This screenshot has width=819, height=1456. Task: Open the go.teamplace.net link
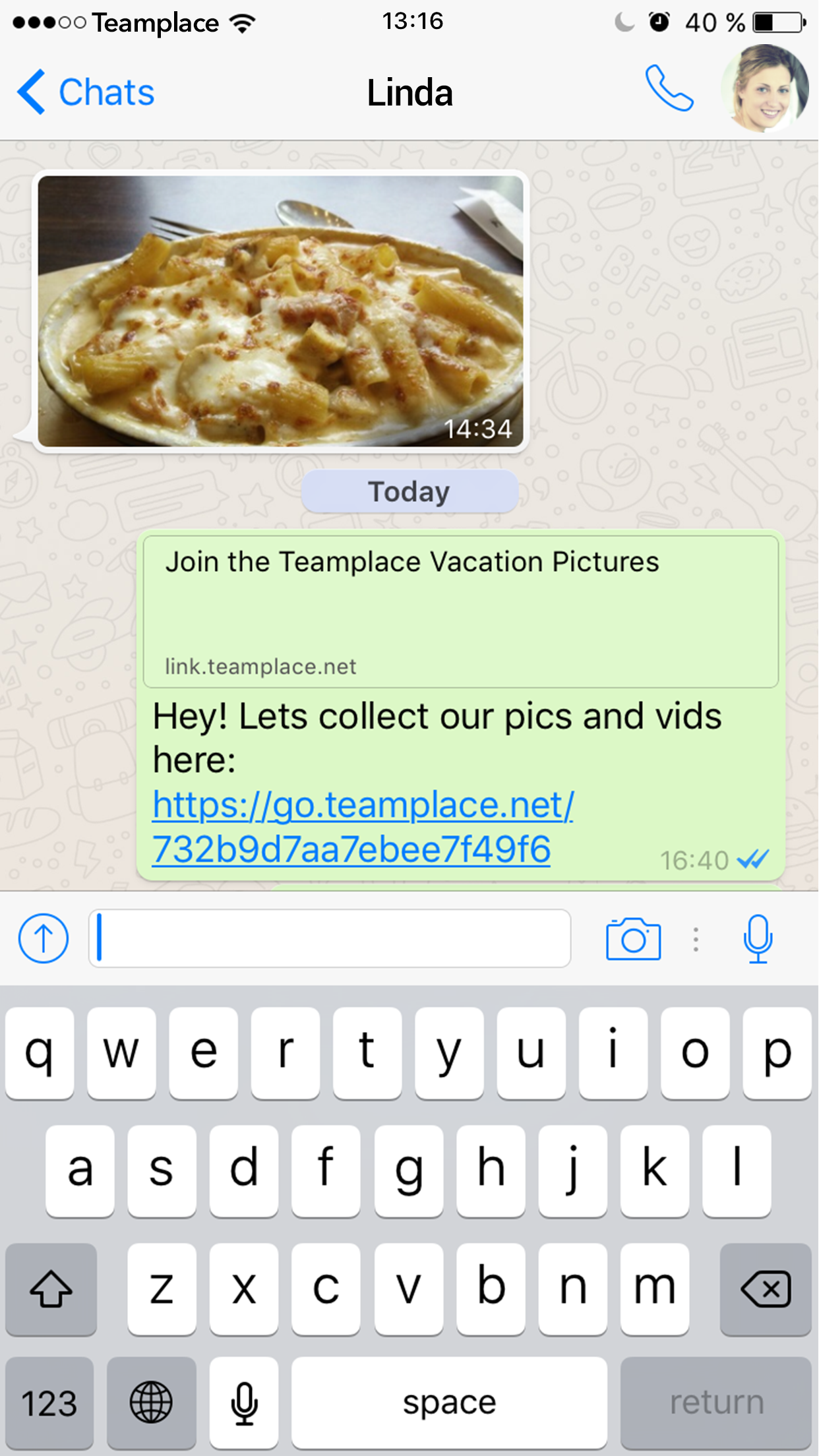coord(363,826)
